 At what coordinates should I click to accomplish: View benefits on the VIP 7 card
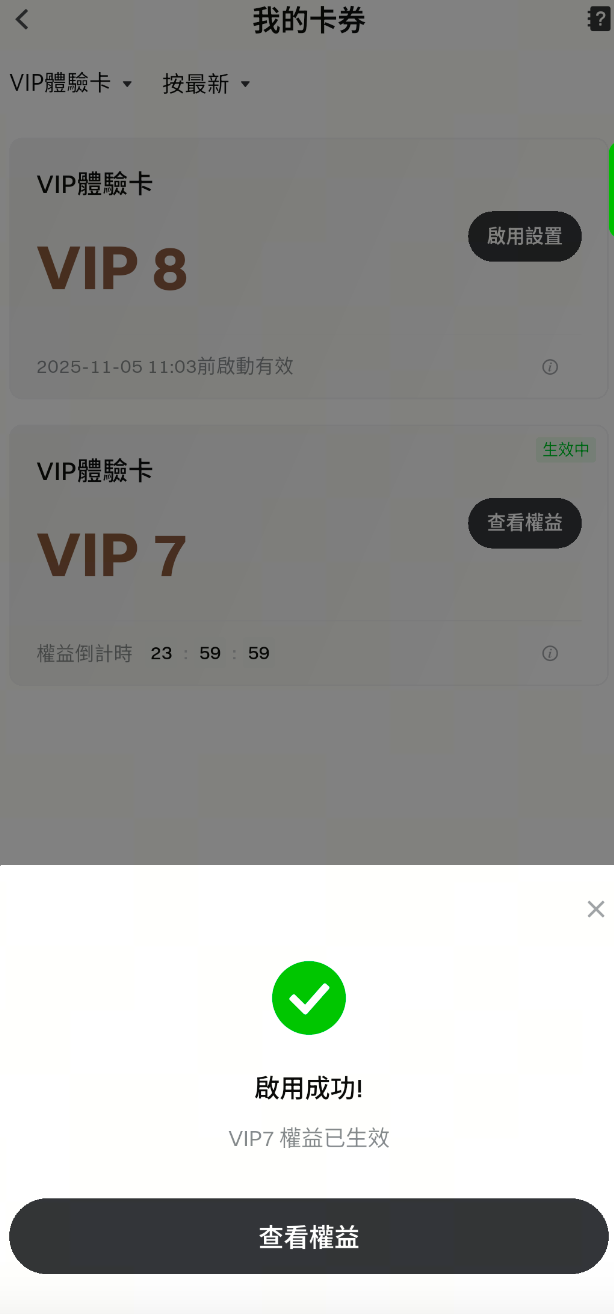pos(524,523)
